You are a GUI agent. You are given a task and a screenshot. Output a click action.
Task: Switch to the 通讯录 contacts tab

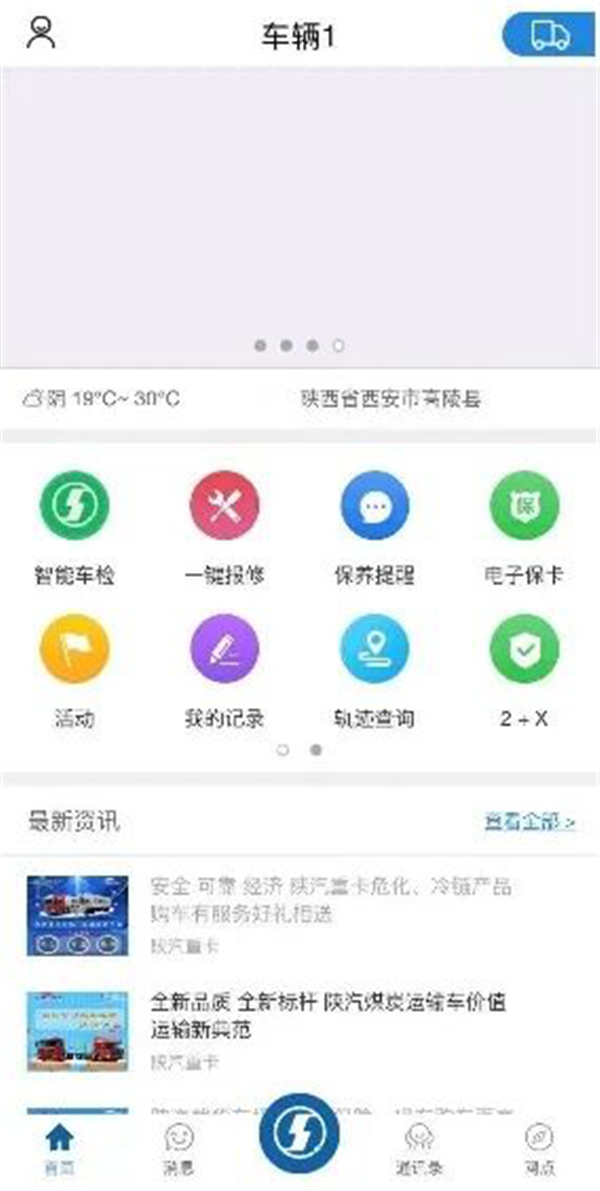(x=419, y=1149)
